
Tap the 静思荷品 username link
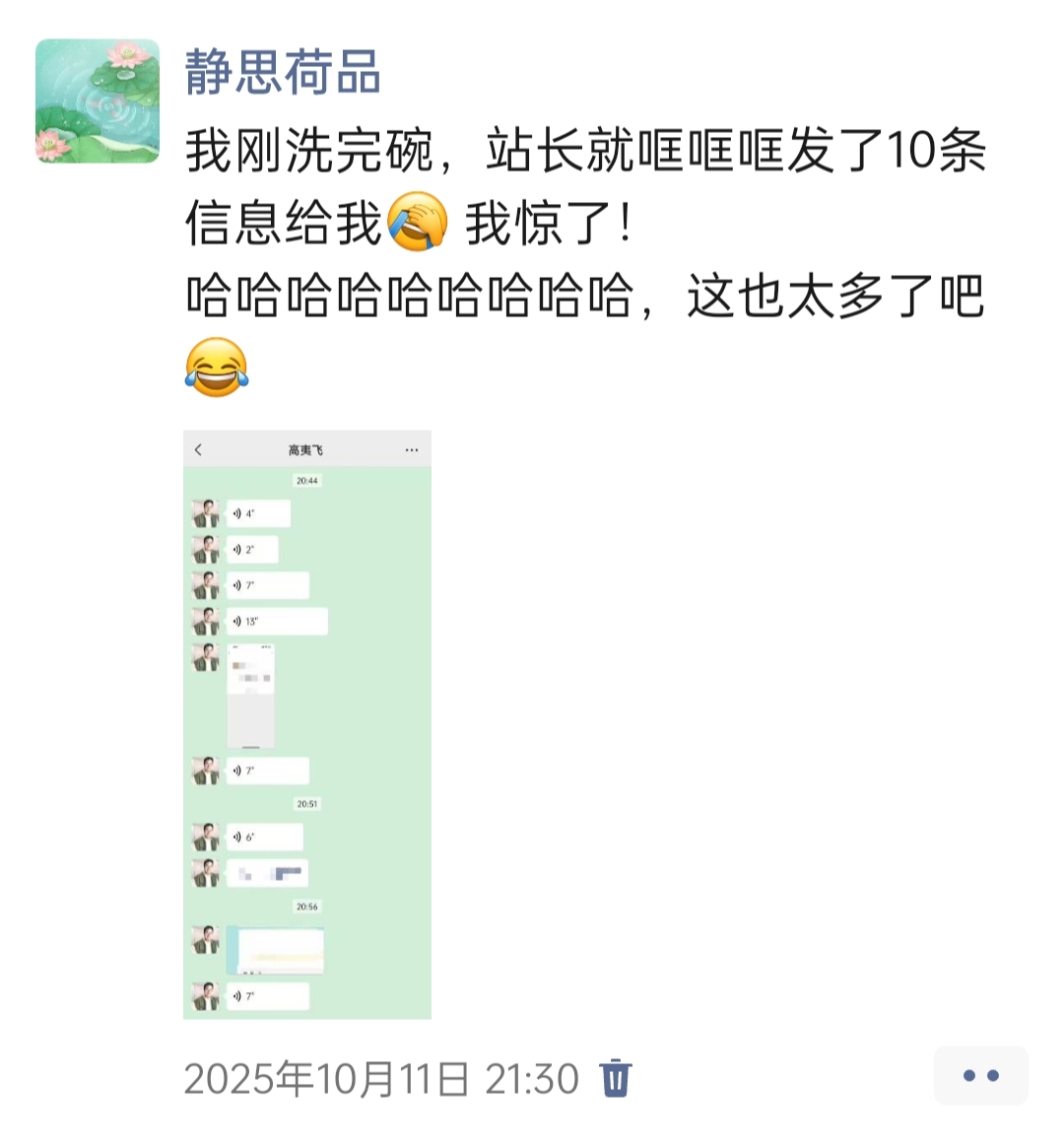click(x=283, y=73)
